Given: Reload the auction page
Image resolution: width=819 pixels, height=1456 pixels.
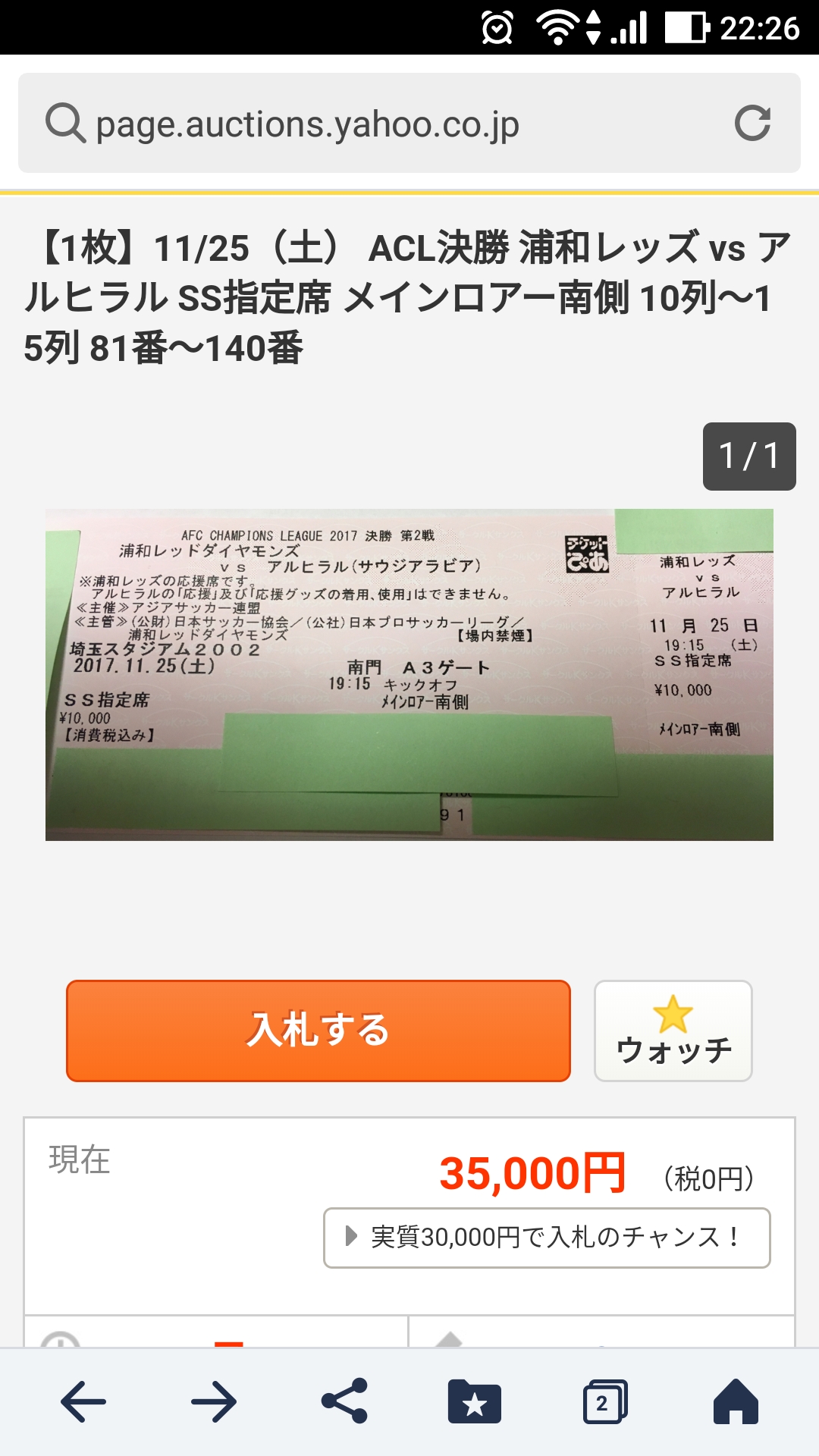Looking at the screenshot, I should coord(752,124).
